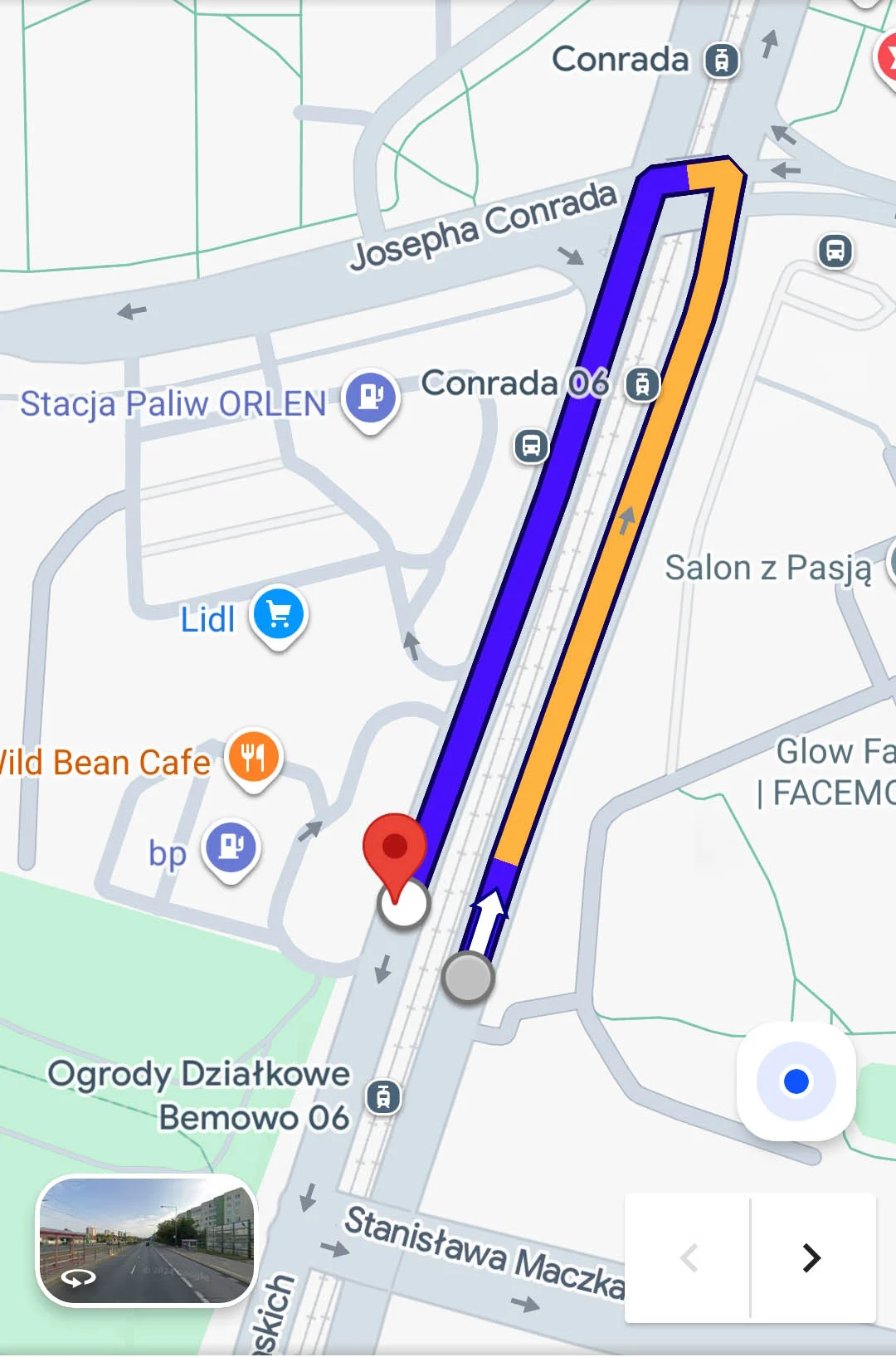Go to the previous route step
896x1357 pixels.
click(x=689, y=1257)
